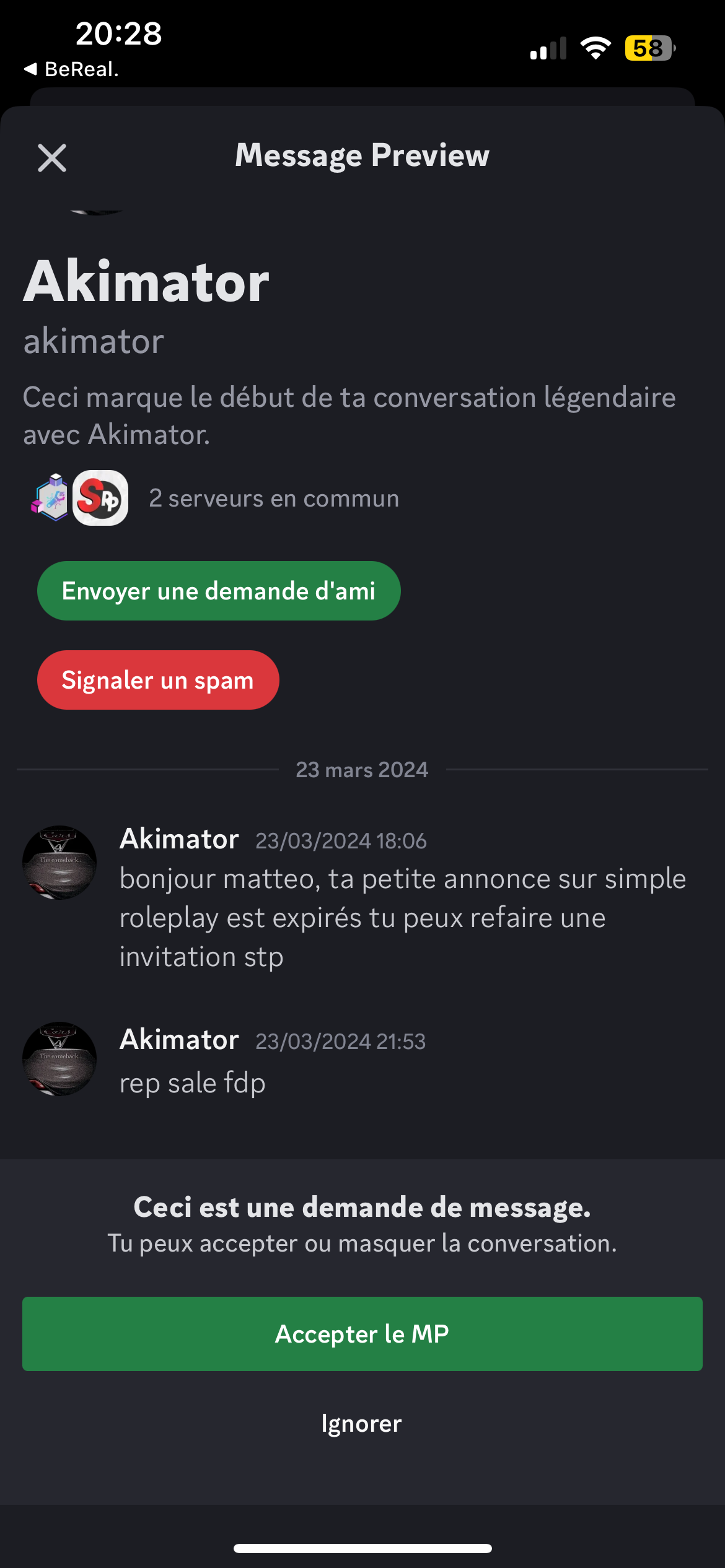Close the Message Preview sheet
This screenshot has height=1568, width=725.
[52, 158]
